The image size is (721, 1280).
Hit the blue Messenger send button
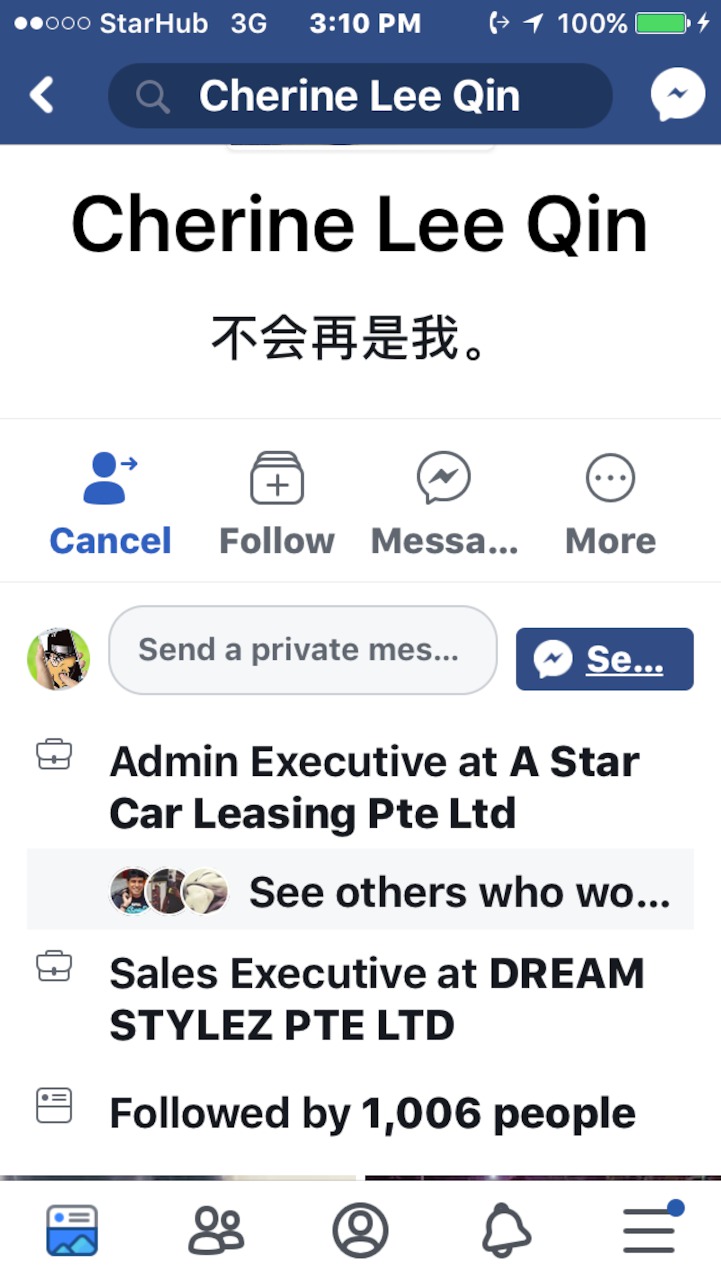pos(604,659)
